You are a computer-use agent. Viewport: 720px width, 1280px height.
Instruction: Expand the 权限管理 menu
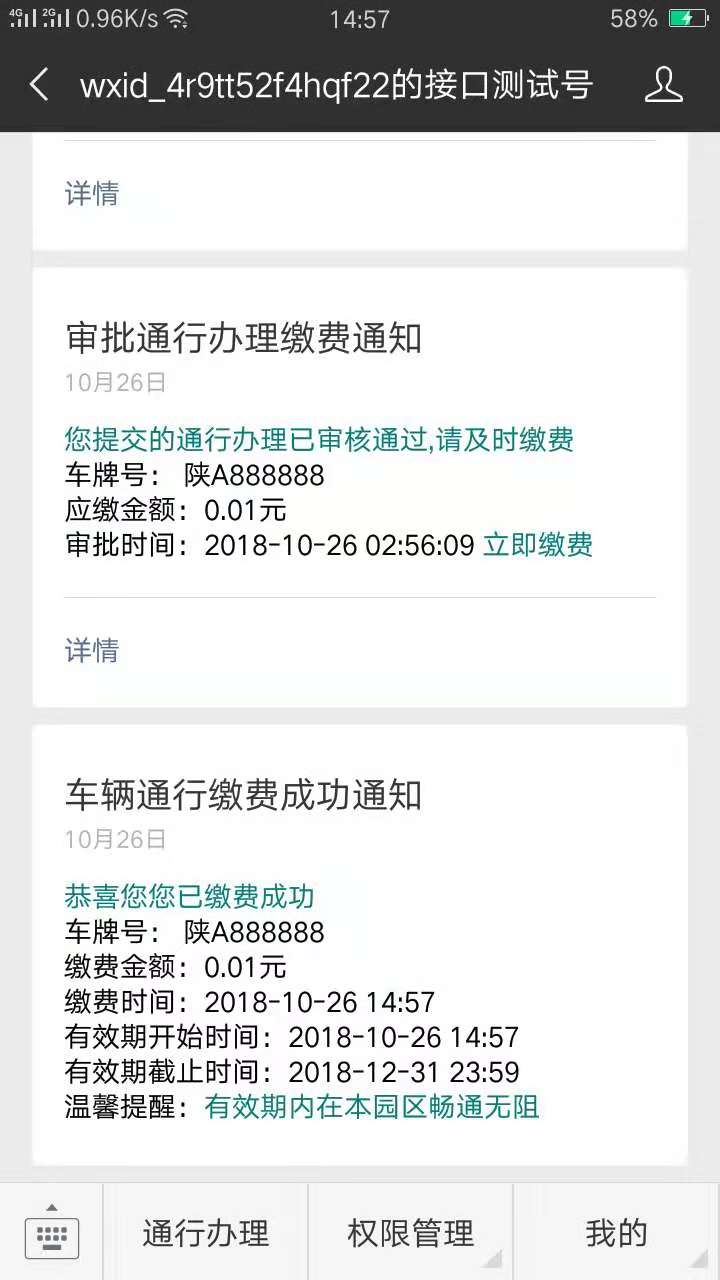[x=411, y=1234]
